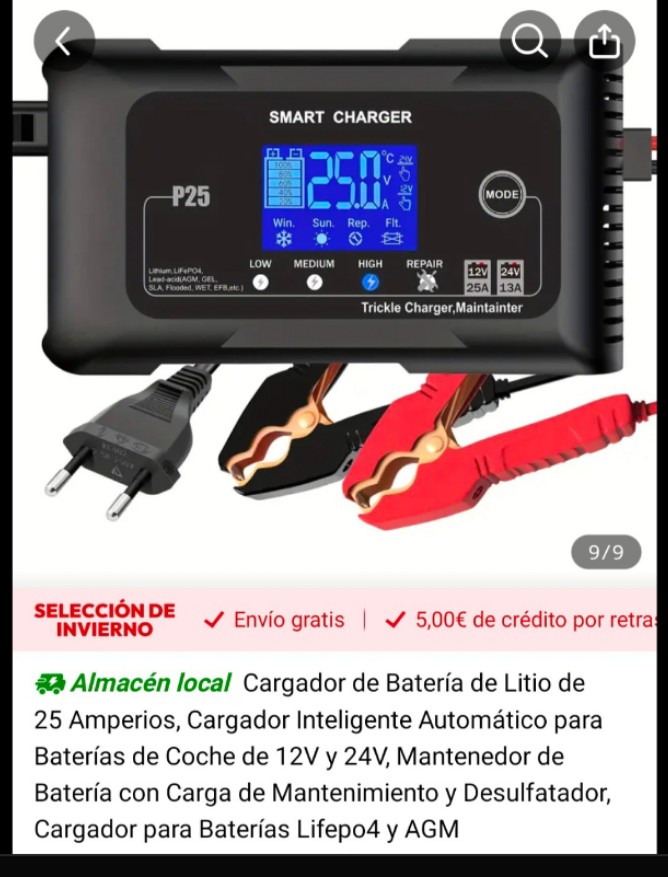668x877 pixels.
Task: Go back using the top arrow
Action: 64,42
